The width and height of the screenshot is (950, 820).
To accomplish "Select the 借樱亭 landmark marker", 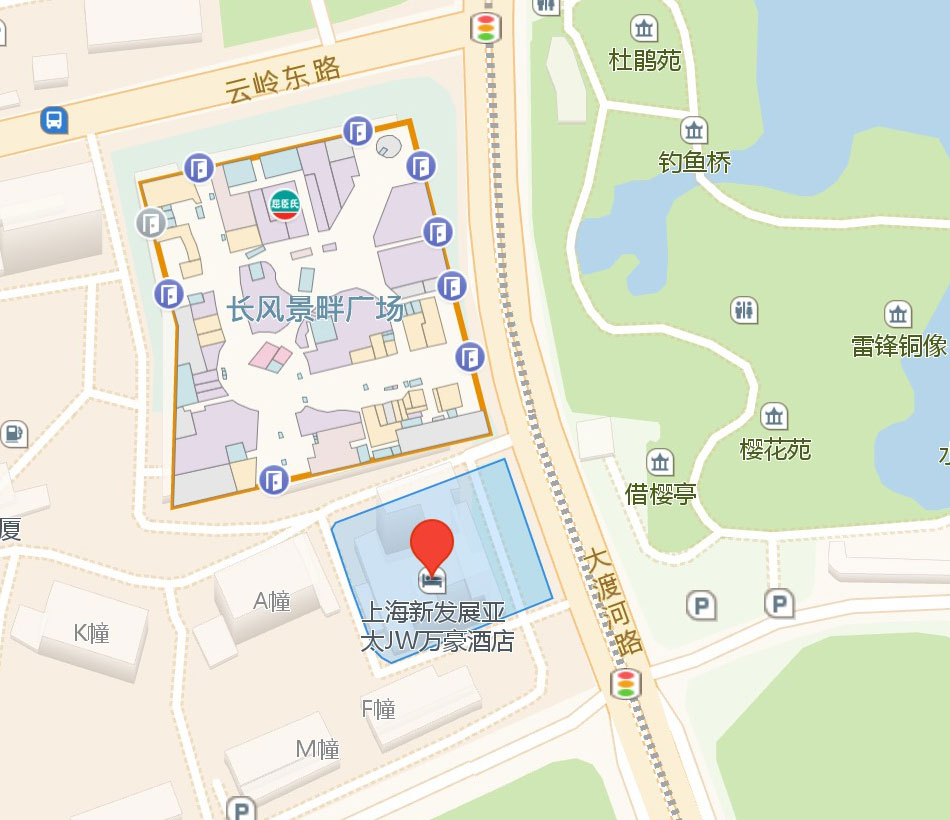I will 660,462.
